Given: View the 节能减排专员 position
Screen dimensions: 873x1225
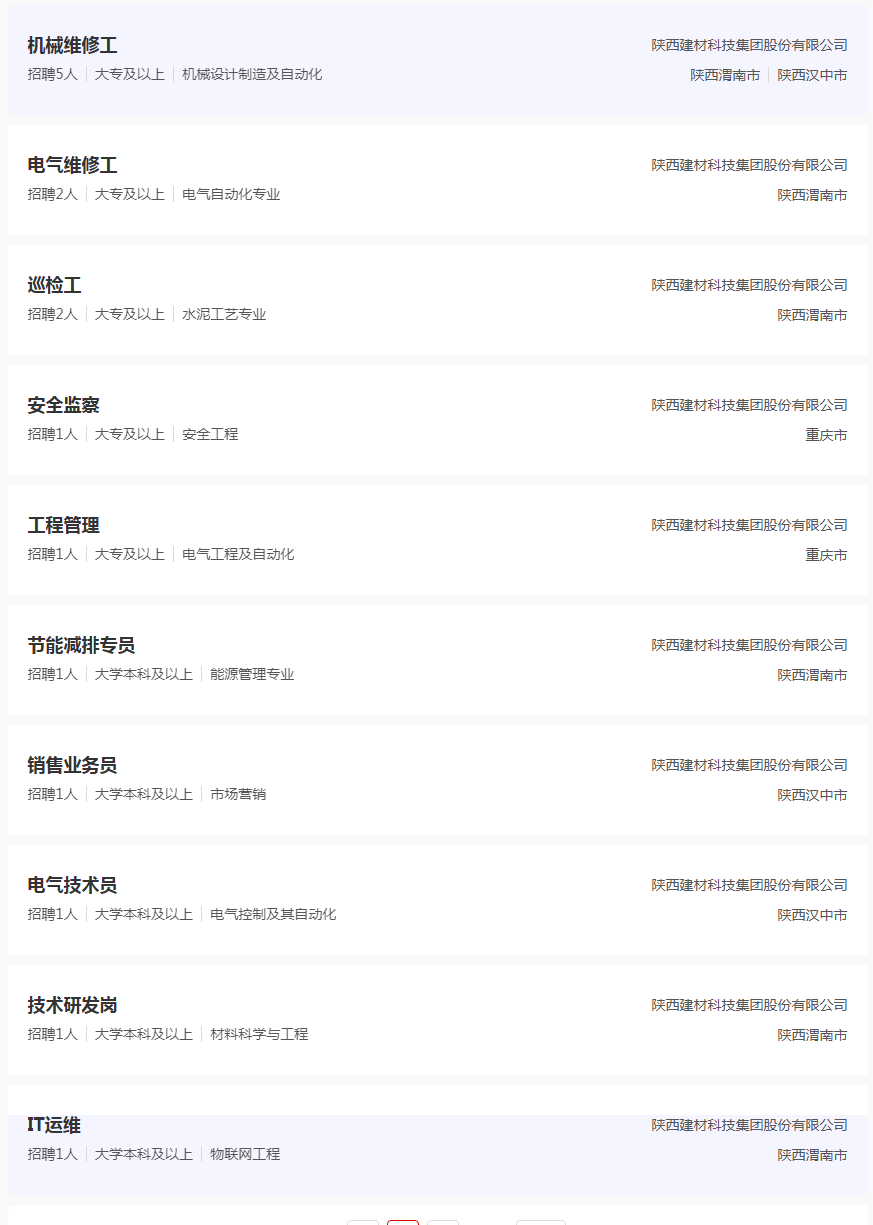Looking at the screenshot, I should point(81,646).
